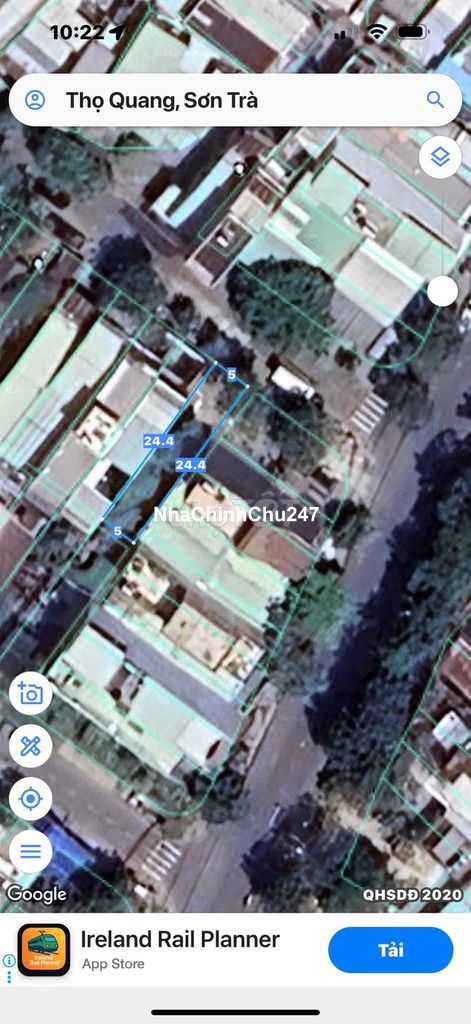471x1024 pixels.
Task: Tap the Thọ Quang, Sơn Trà search field
Action: coord(235,100)
